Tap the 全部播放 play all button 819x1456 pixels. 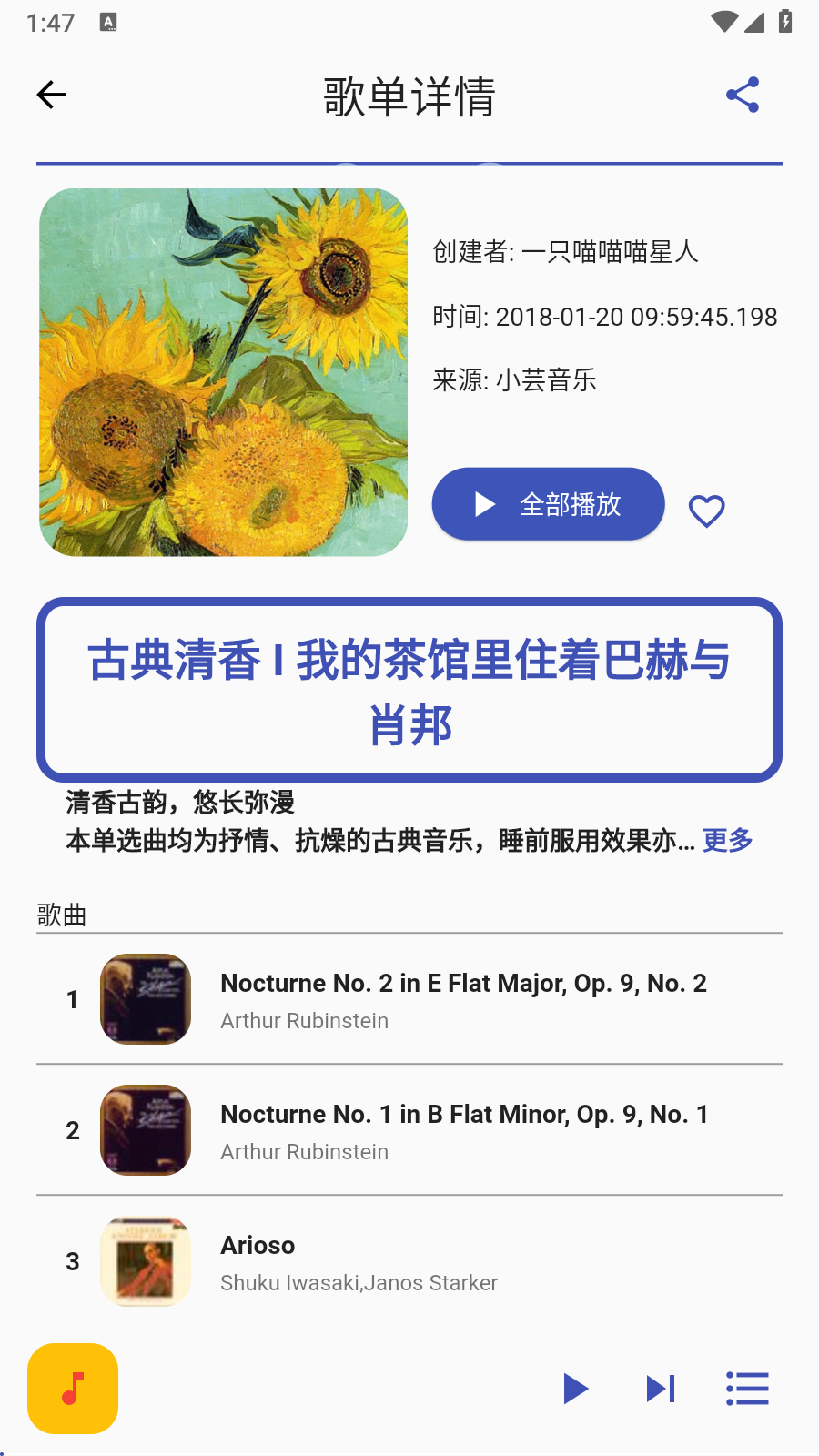[548, 504]
